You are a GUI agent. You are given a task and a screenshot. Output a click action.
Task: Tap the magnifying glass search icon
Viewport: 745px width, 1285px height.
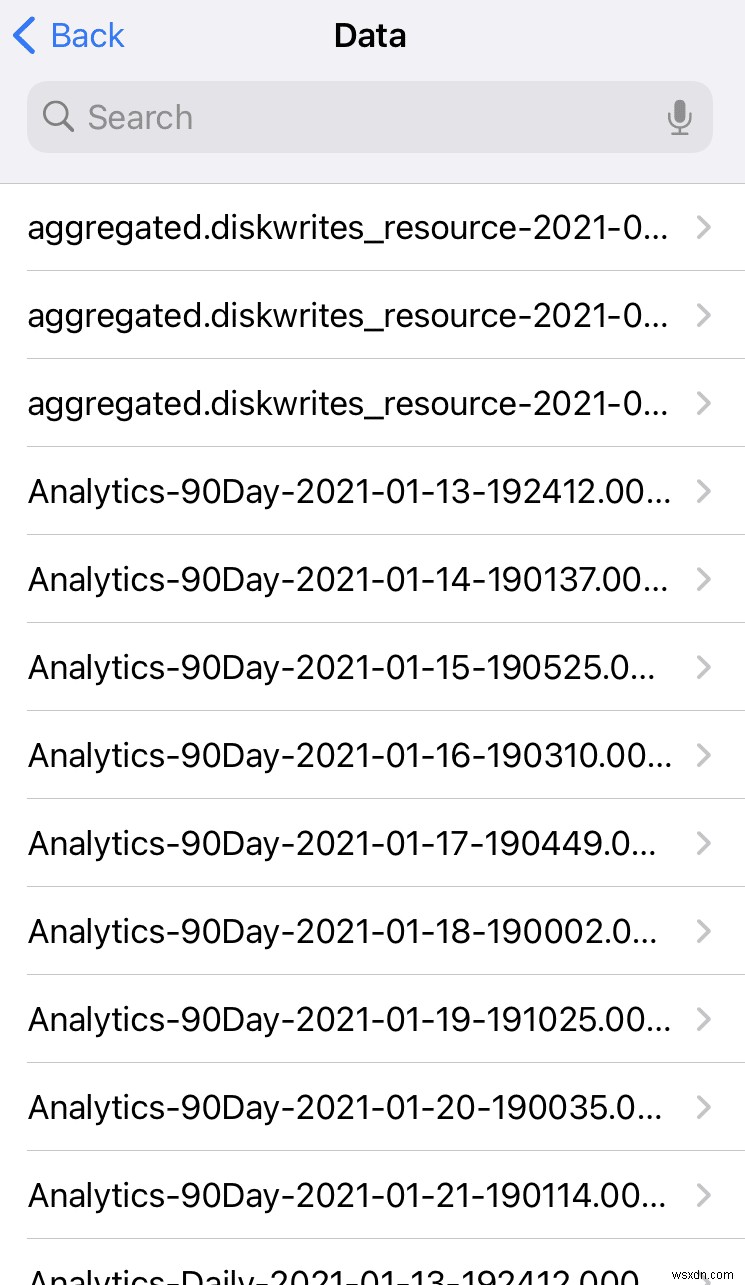(x=58, y=117)
